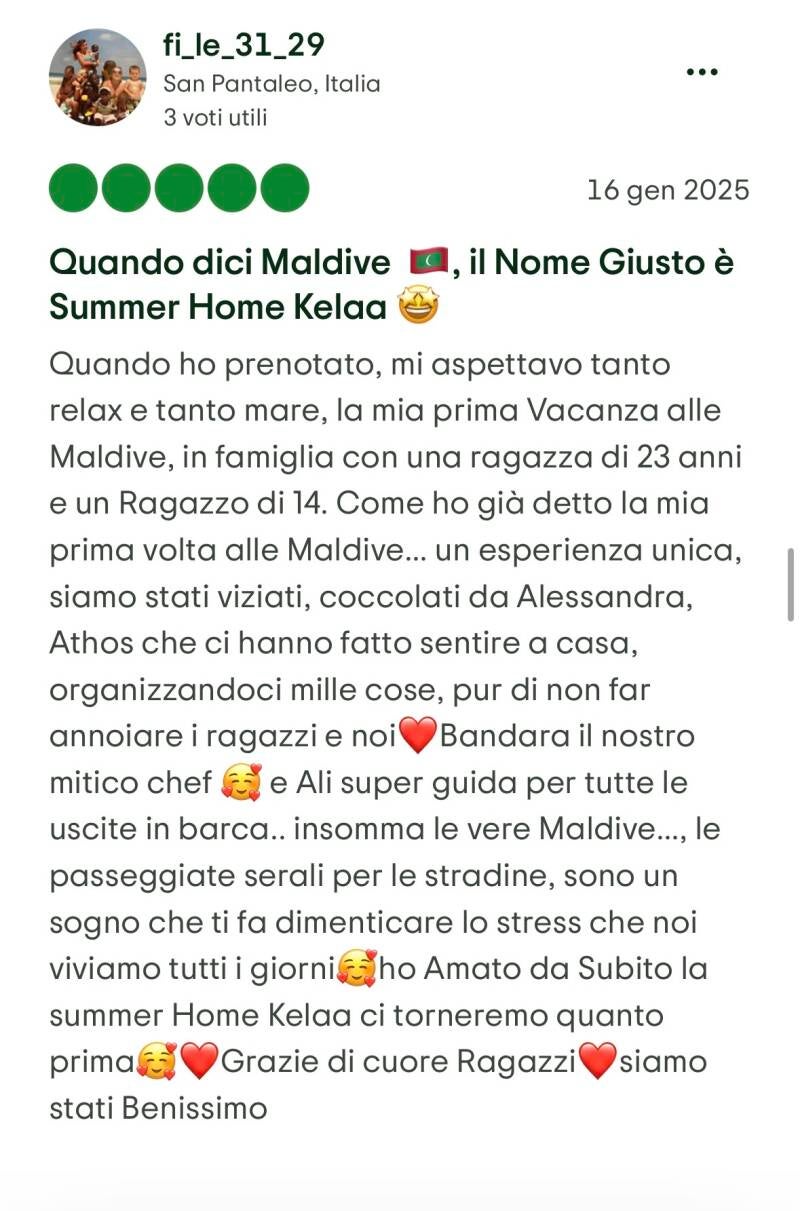800x1211 pixels.
Task: Open fi_le_31_29's profile picture
Action: (x=97, y=77)
